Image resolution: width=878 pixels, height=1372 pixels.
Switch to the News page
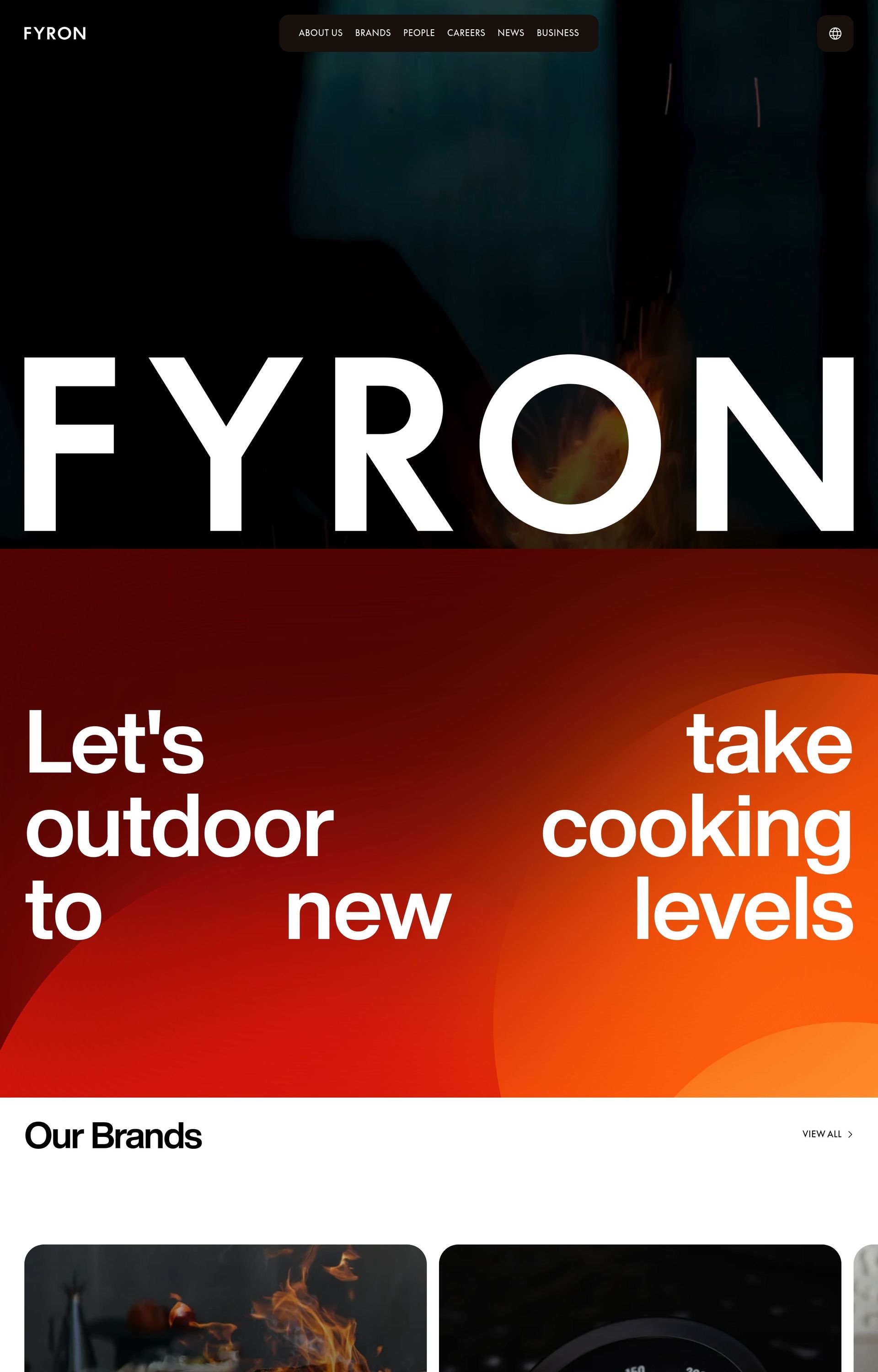(510, 33)
